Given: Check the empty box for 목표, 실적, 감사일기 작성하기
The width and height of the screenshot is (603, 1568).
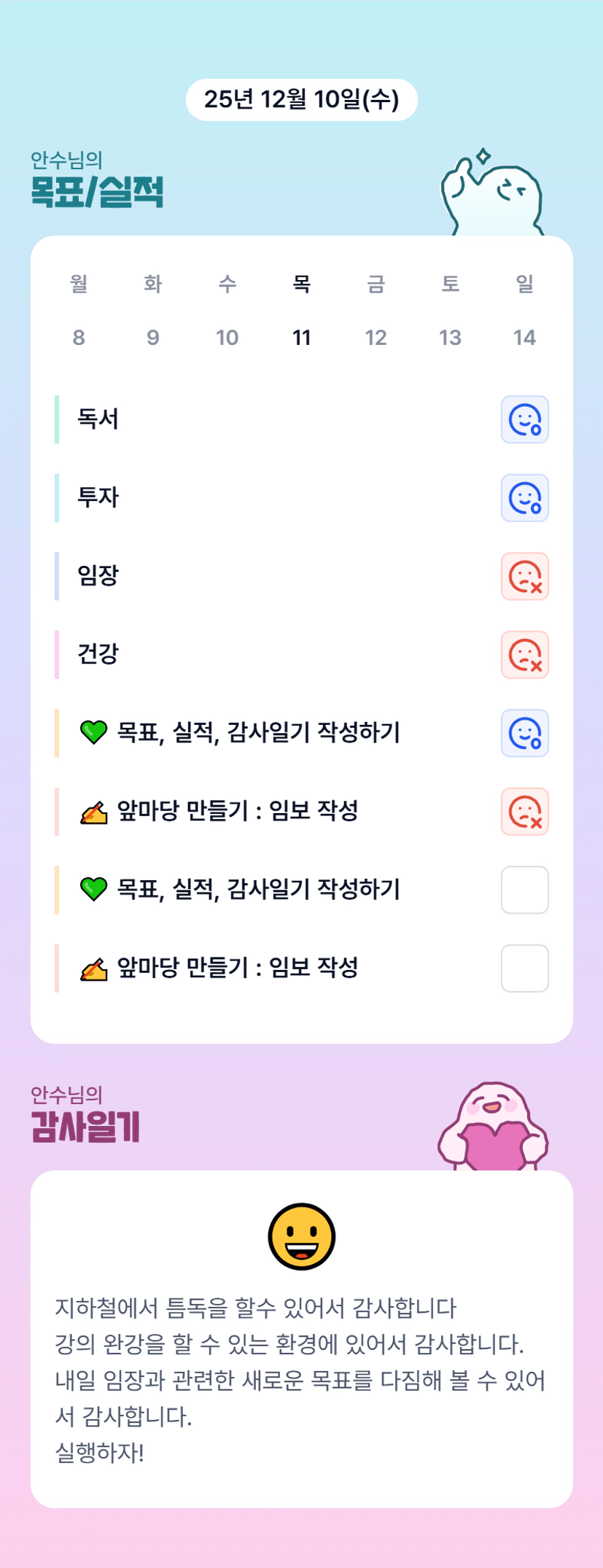Looking at the screenshot, I should coord(524,890).
